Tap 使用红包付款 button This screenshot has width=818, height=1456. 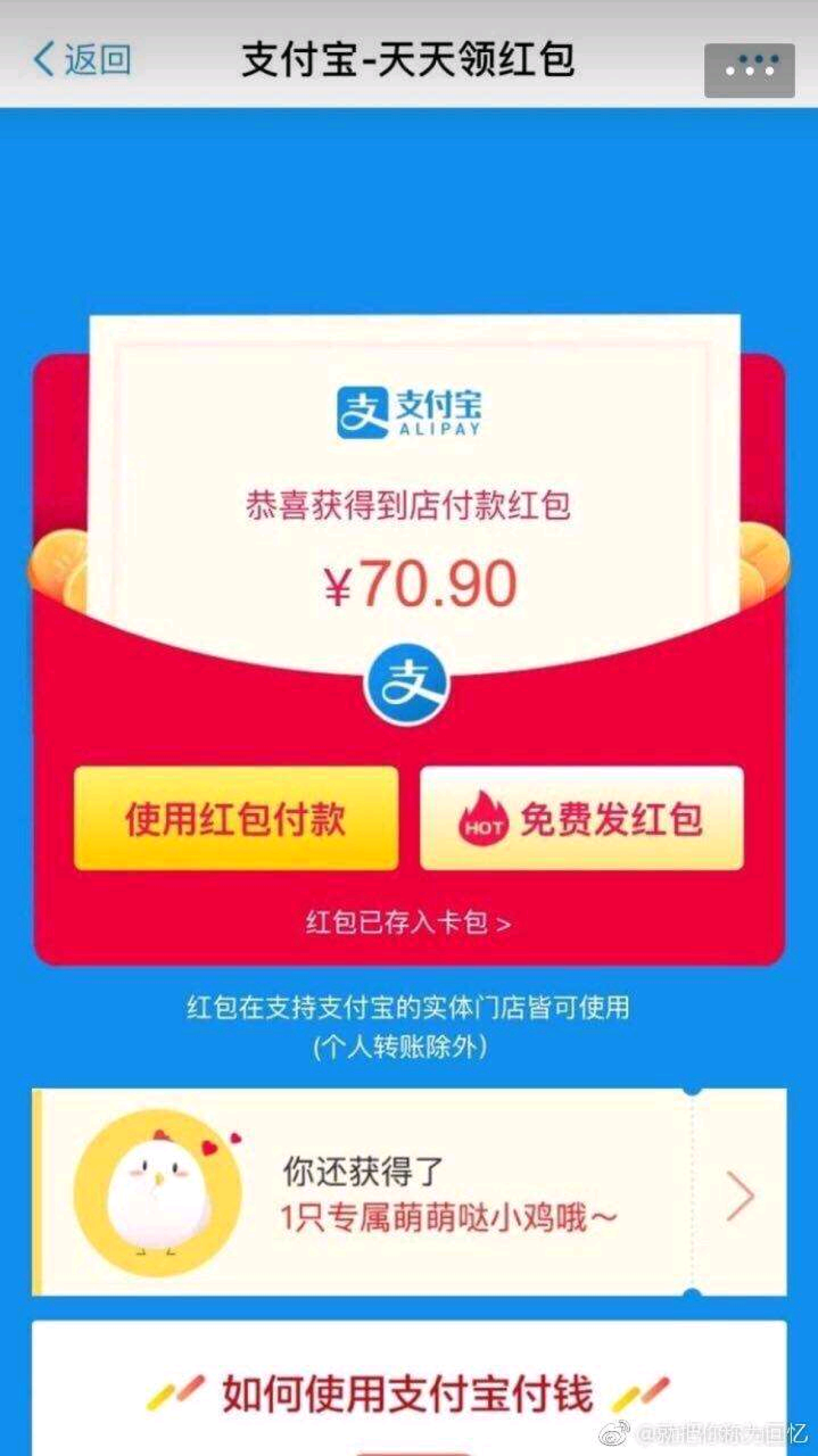coord(236,818)
